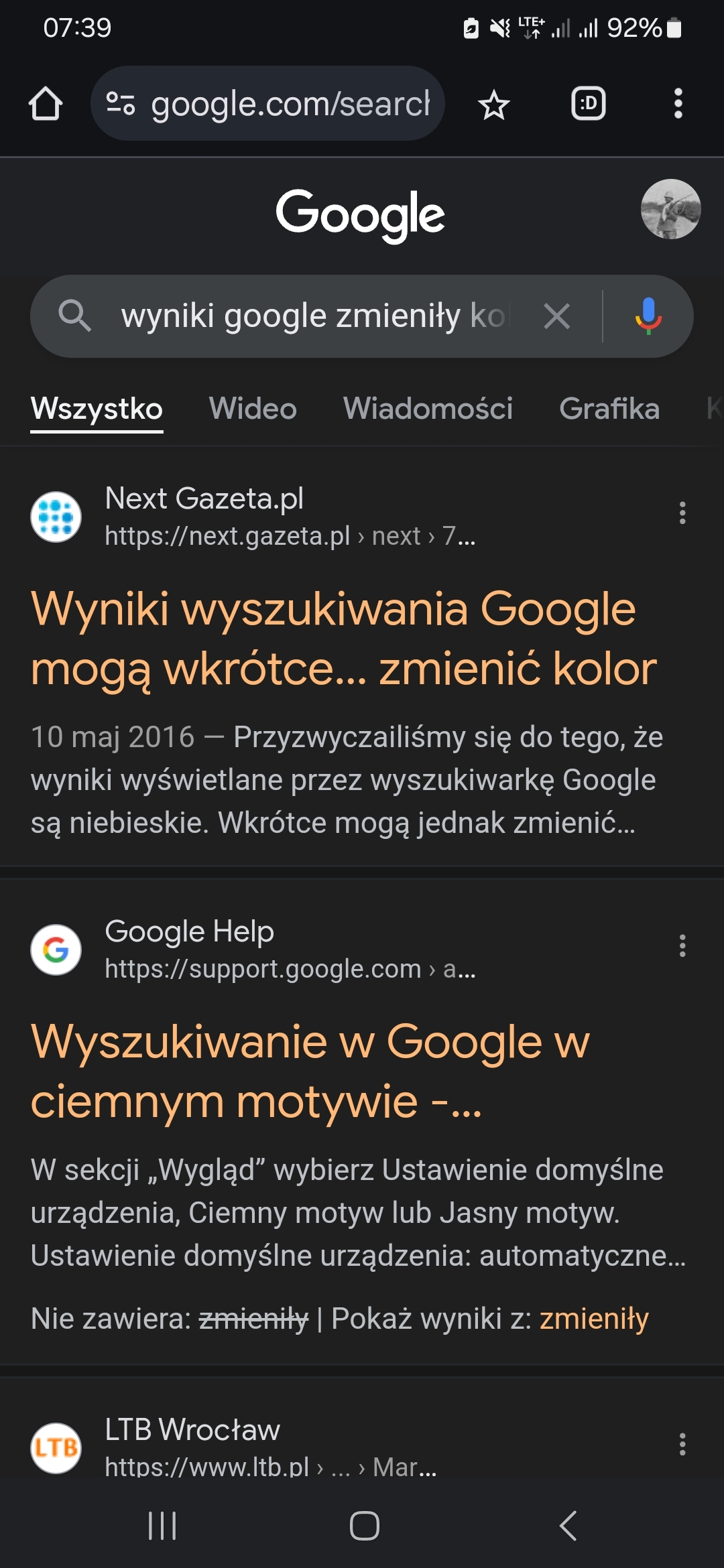Start voice search with the microphone
This screenshot has height=1568, width=724.
[648, 316]
